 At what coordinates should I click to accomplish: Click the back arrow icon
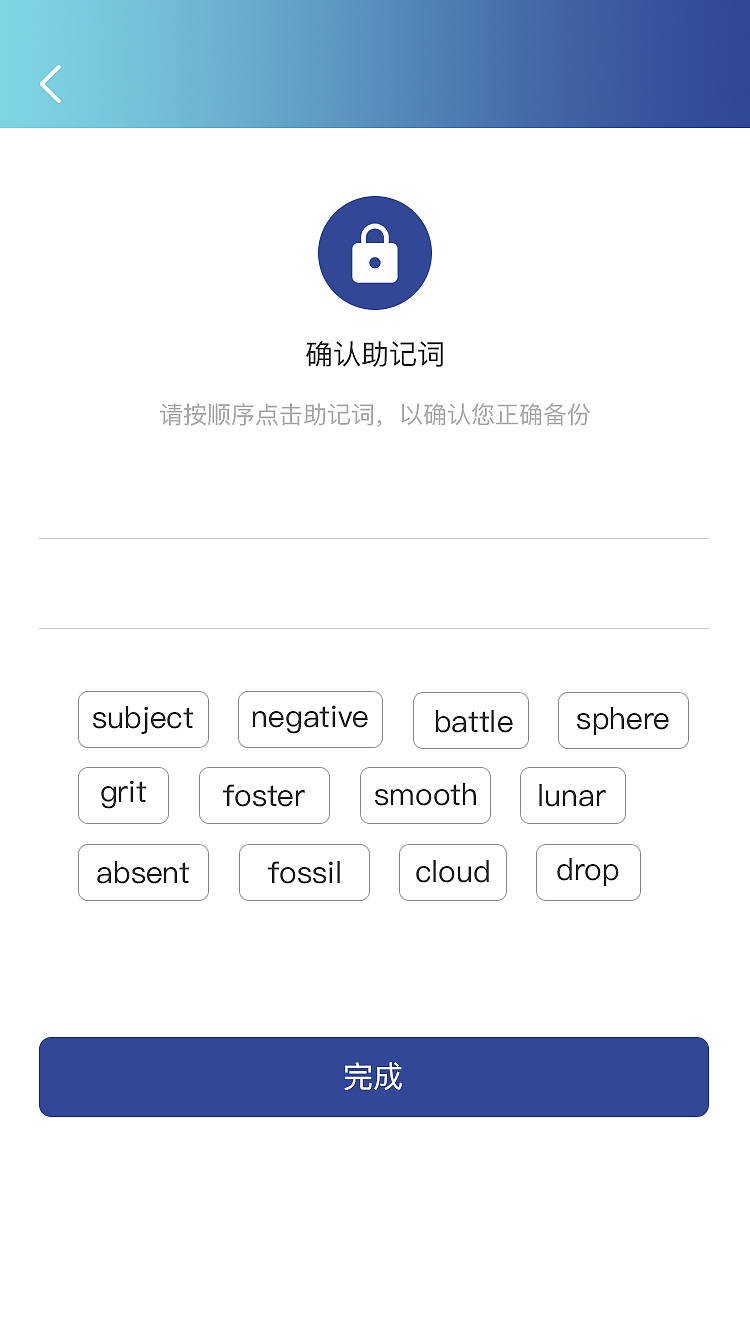click(x=50, y=84)
